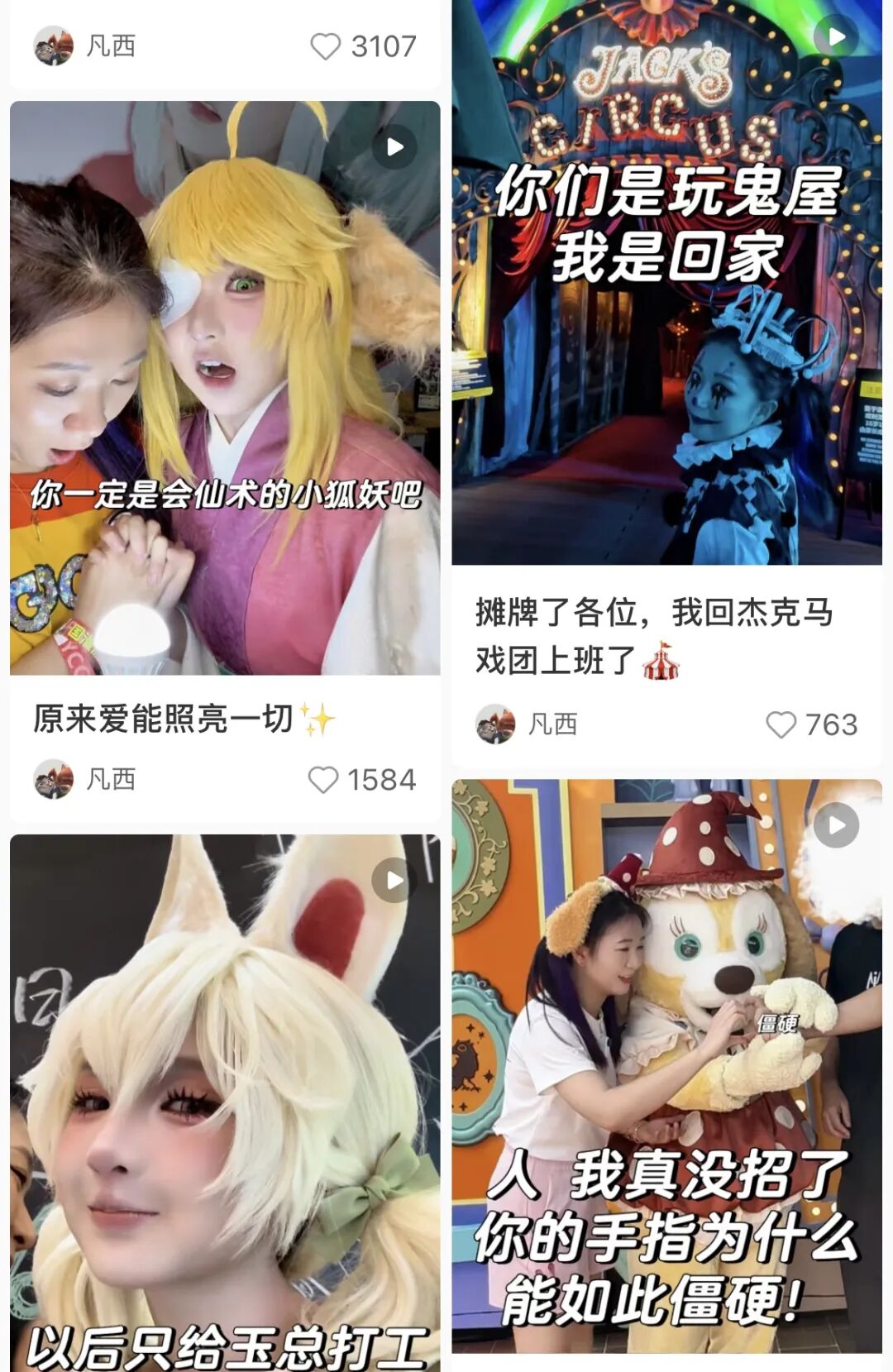Open the 以后只给玉总打工 video
893x1372 pixels.
[x=225, y=1100]
